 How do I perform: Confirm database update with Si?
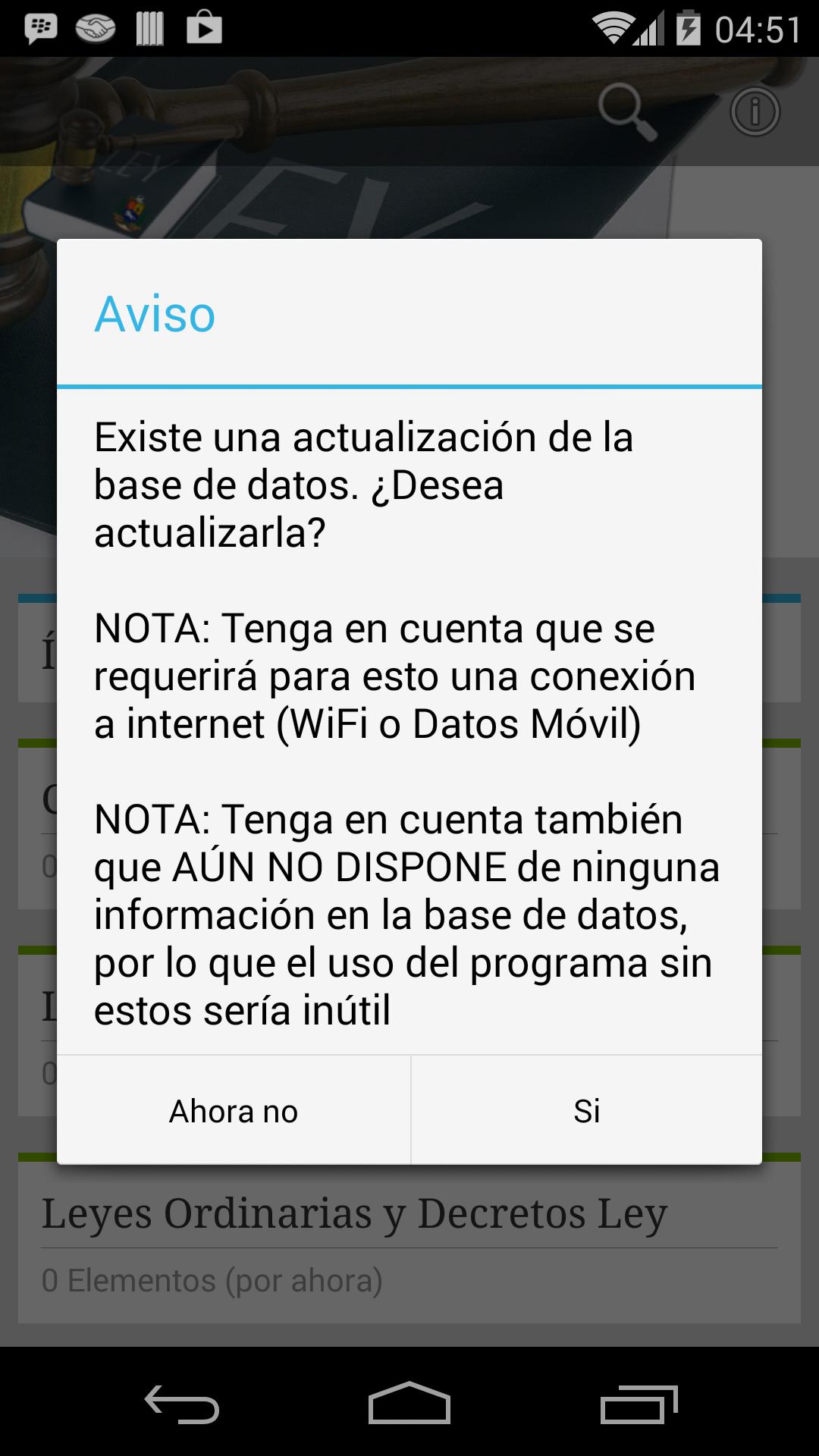coord(586,1111)
